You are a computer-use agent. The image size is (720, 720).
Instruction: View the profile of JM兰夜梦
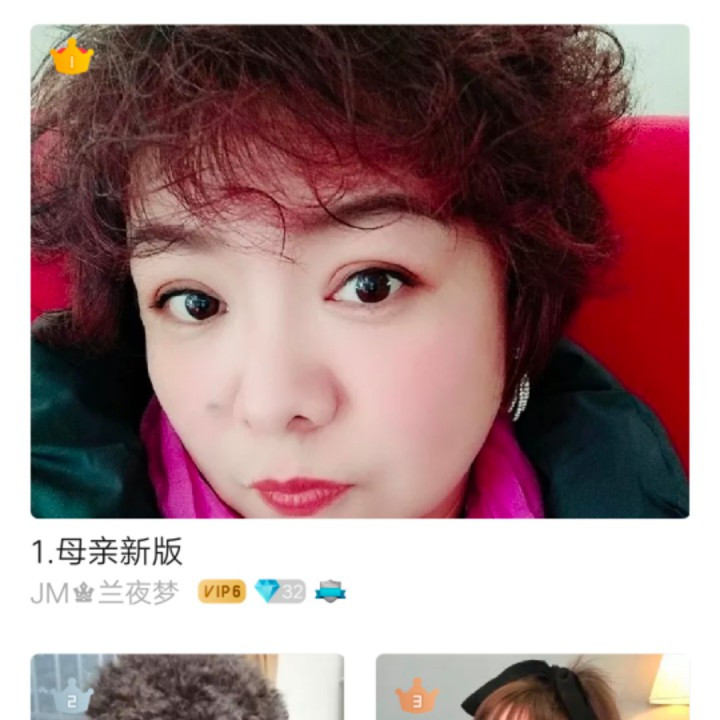coord(105,592)
